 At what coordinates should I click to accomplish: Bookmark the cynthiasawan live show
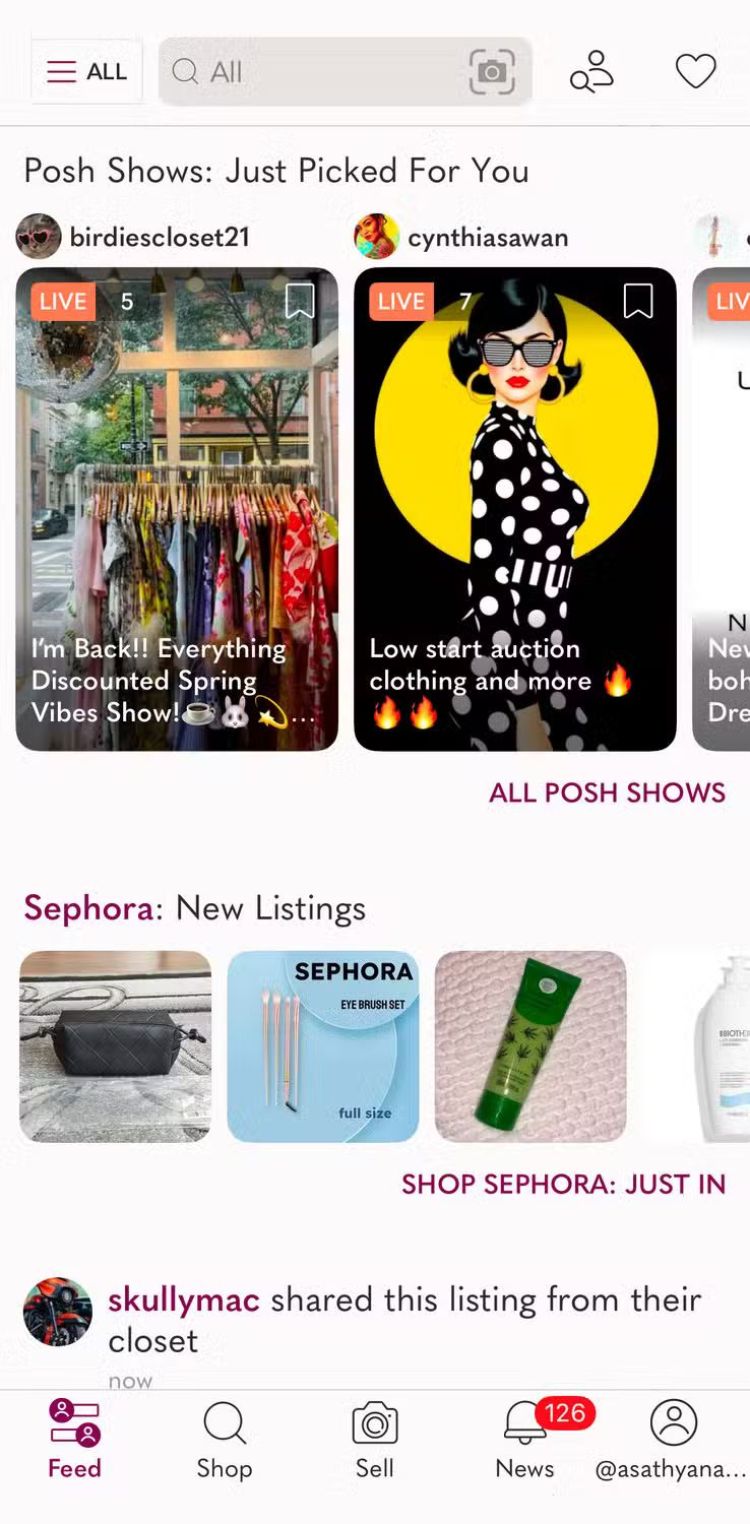pyautogui.click(x=638, y=301)
